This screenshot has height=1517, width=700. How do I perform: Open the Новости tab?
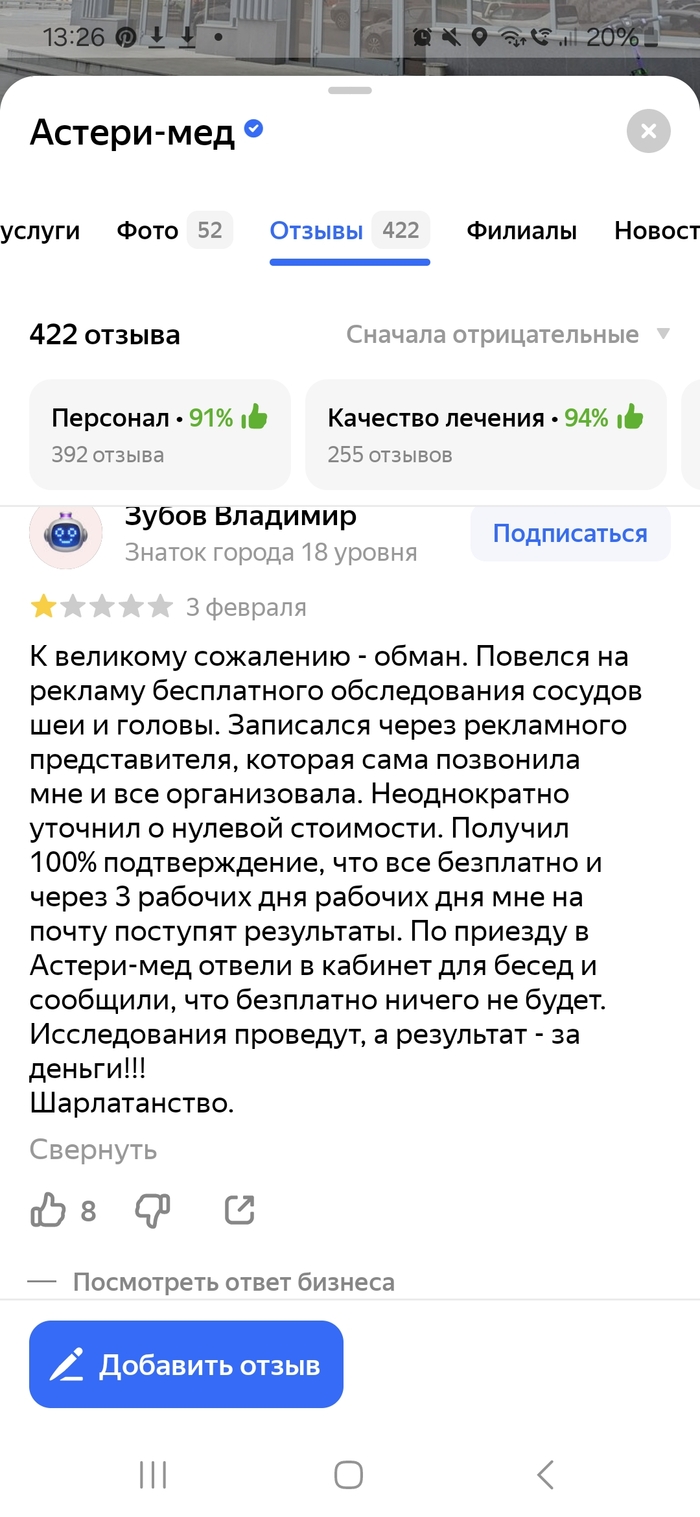[x=655, y=231]
